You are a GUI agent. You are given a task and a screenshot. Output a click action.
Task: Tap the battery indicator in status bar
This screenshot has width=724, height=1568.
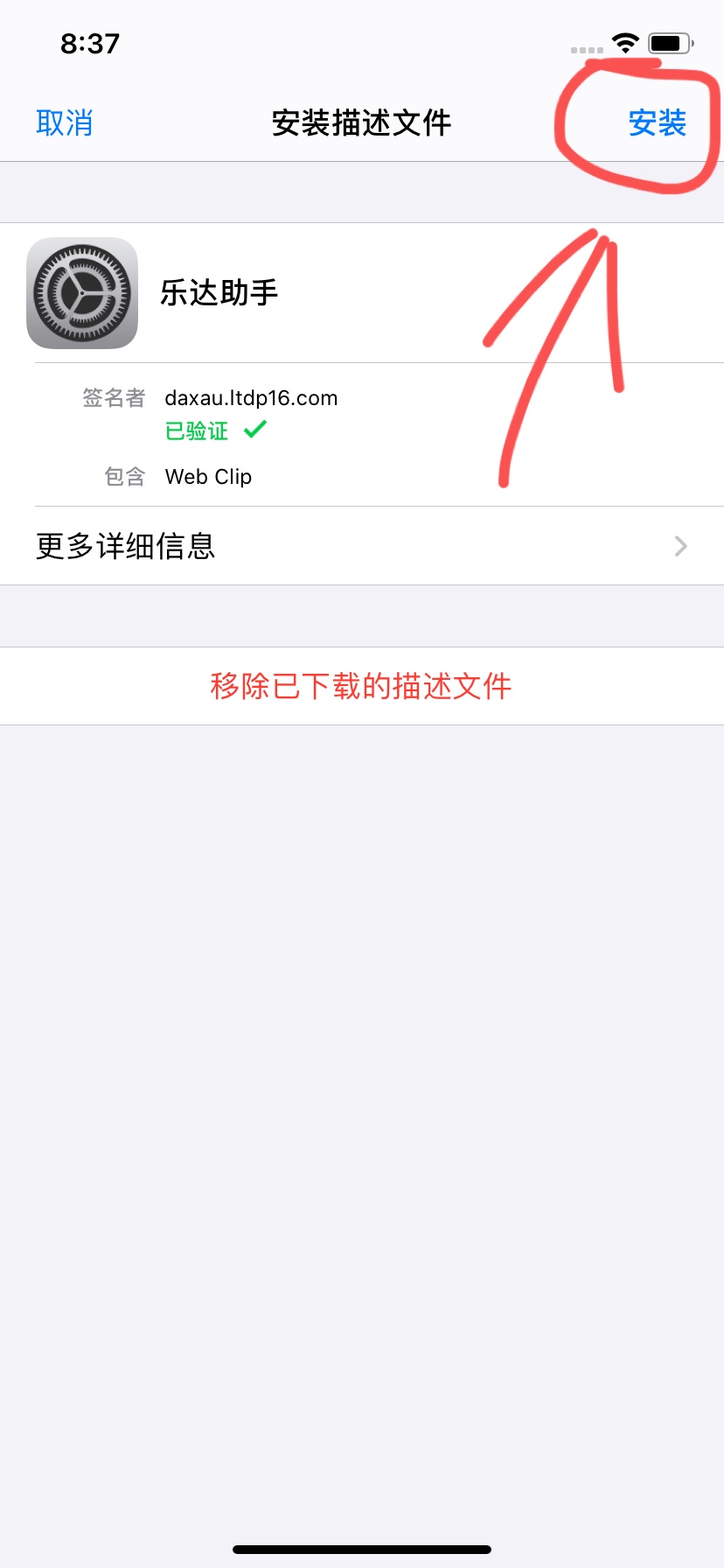pyautogui.click(x=670, y=43)
